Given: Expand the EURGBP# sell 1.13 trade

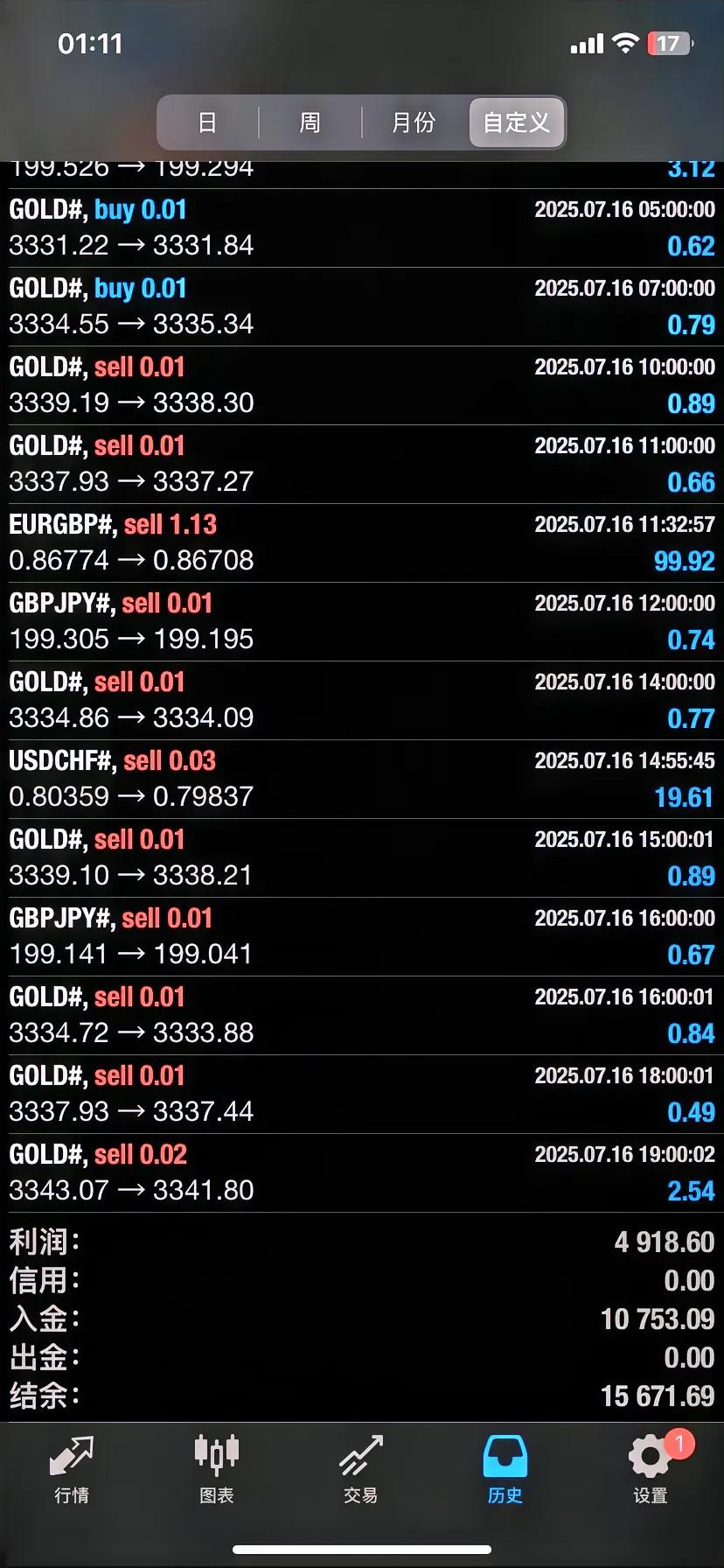Looking at the screenshot, I should pos(362,542).
